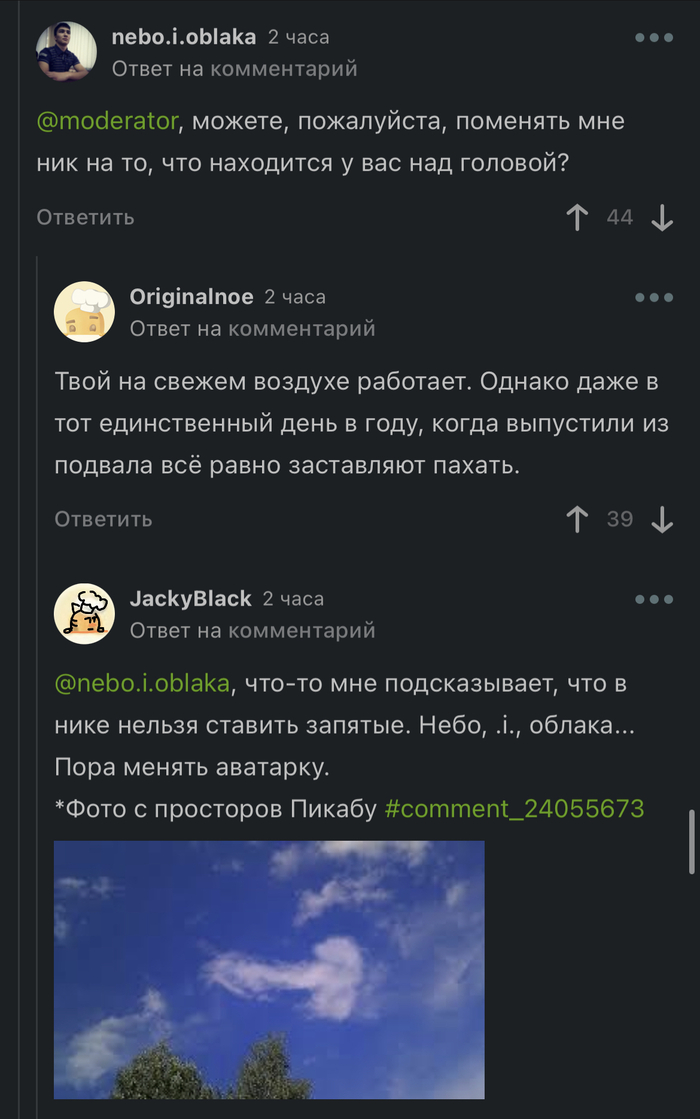Open nebo.i.oblaka's profile avatar
The width and height of the screenshot is (700, 1119).
coord(66,51)
